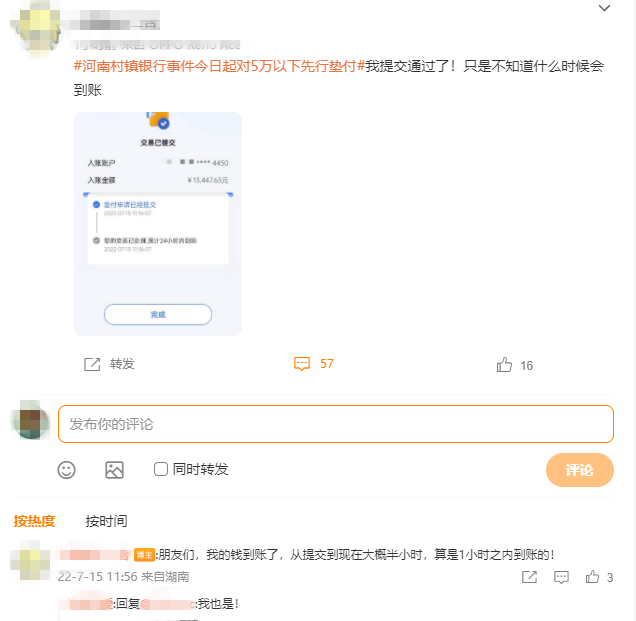Tap the 发布你的评论 comment field
Screen dimensions: 636x621
pyautogui.click(x=335, y=424)
